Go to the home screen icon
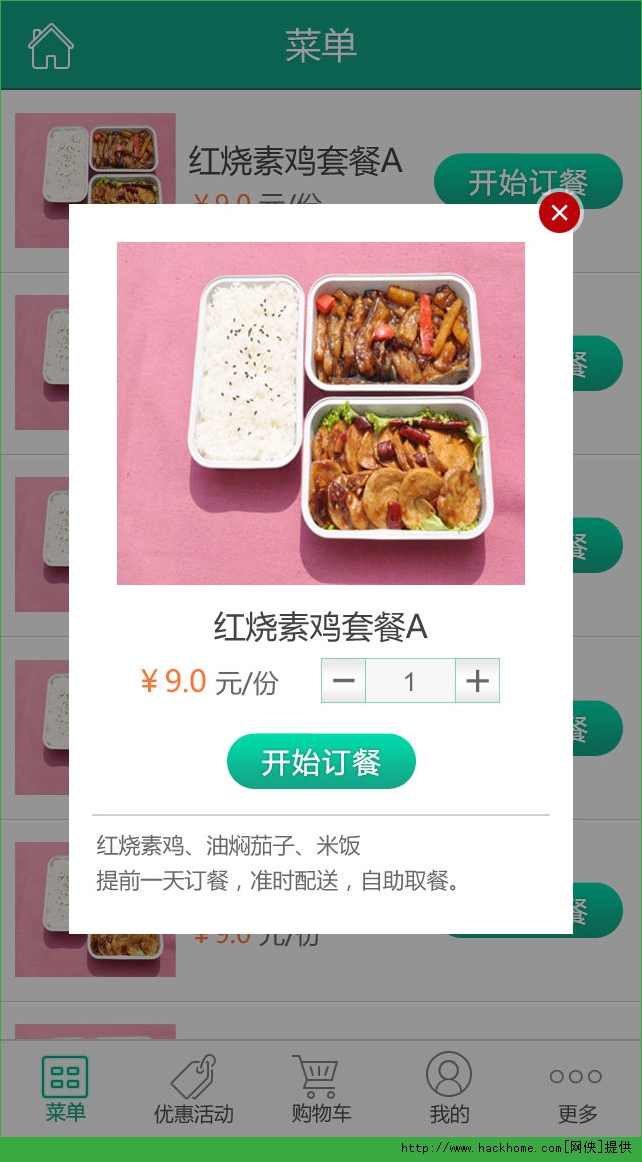 51,46
